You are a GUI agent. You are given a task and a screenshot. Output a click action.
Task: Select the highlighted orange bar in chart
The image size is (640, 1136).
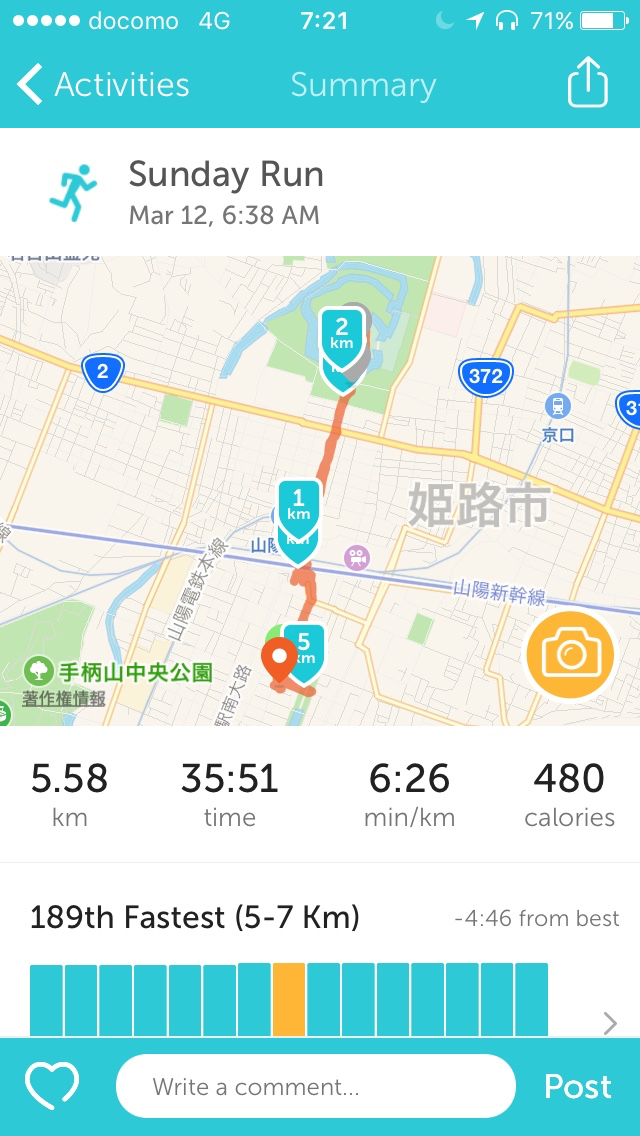click(x=288, y=998)
